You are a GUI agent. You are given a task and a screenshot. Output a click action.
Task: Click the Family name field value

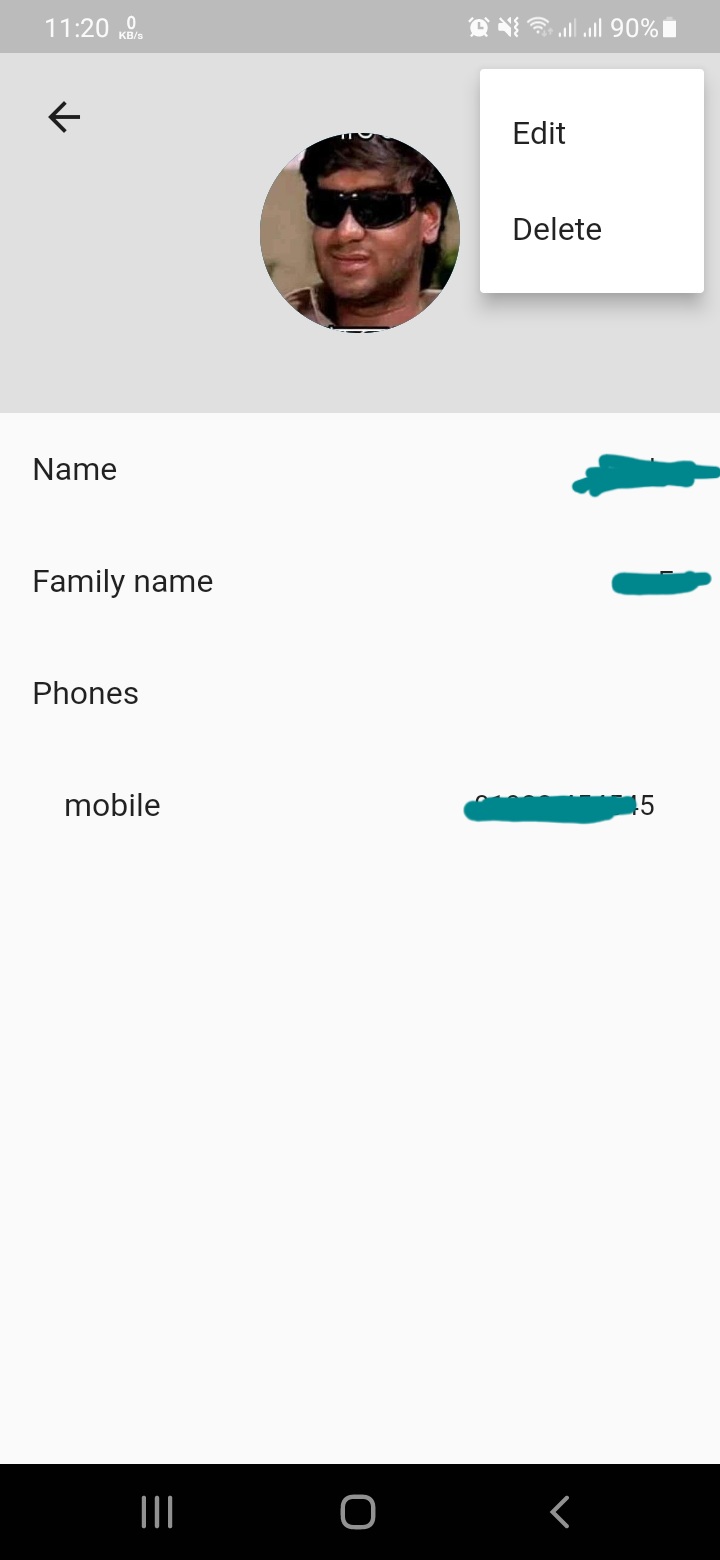(x=660, y=581)
